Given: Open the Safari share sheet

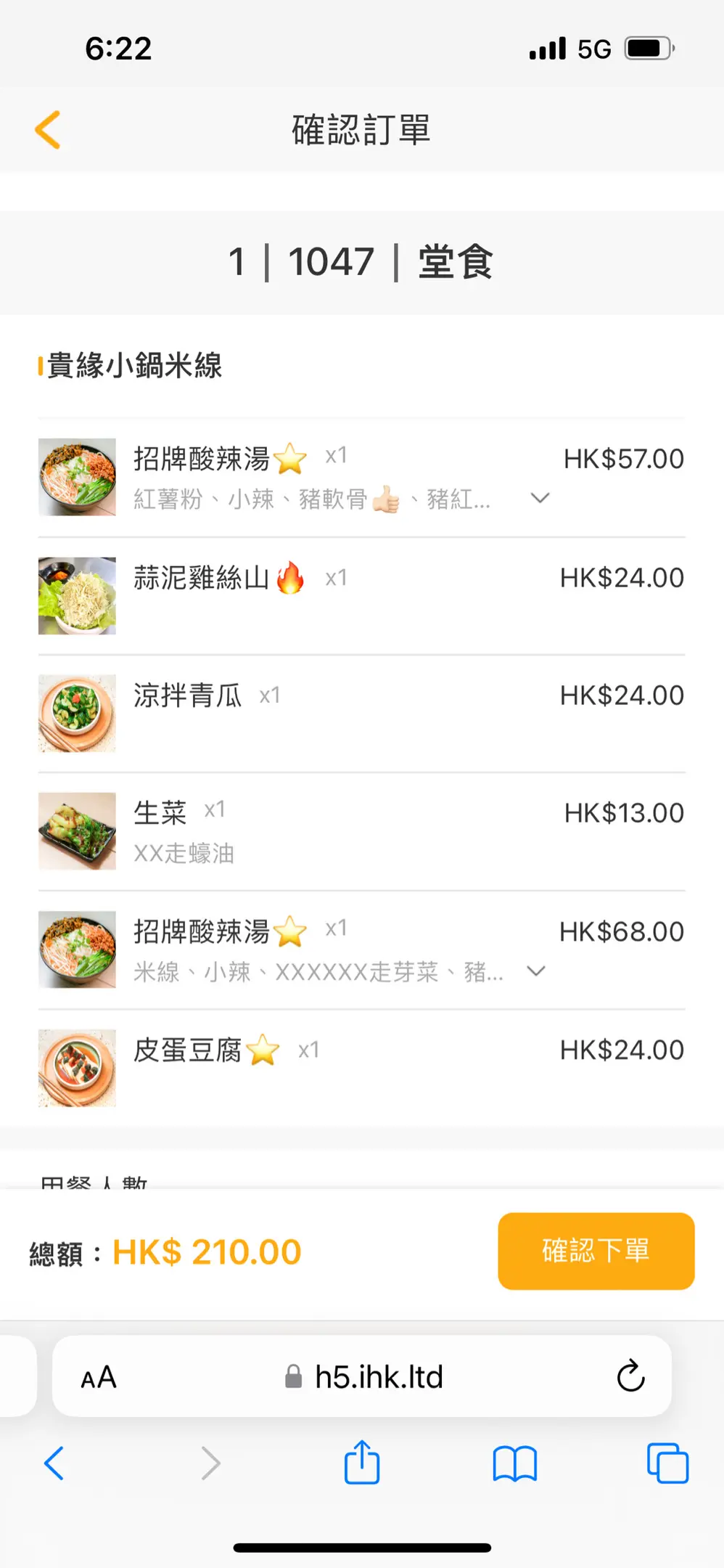Looking at the screenshot, I should (x=362, y=1463).
